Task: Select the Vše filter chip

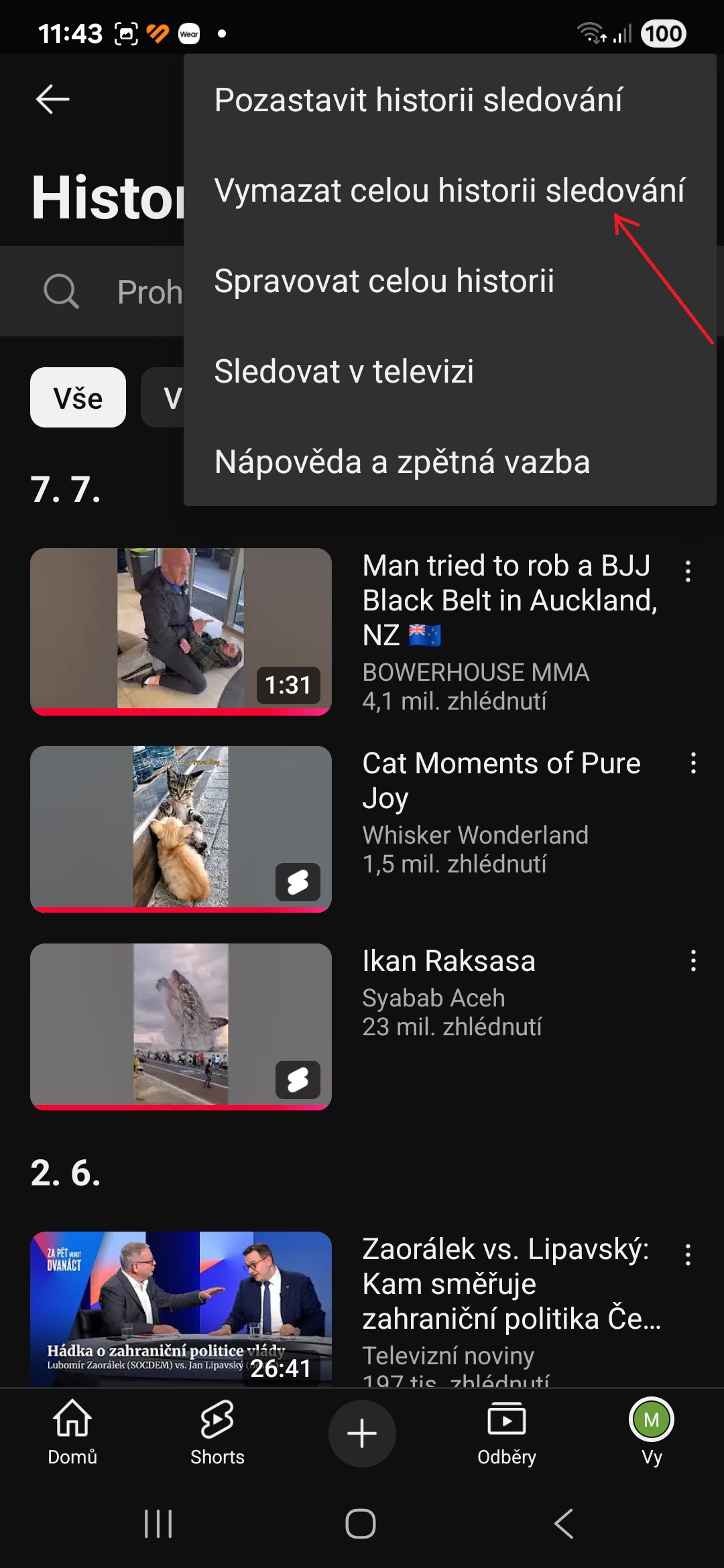Action: click(x=78, y=397)
